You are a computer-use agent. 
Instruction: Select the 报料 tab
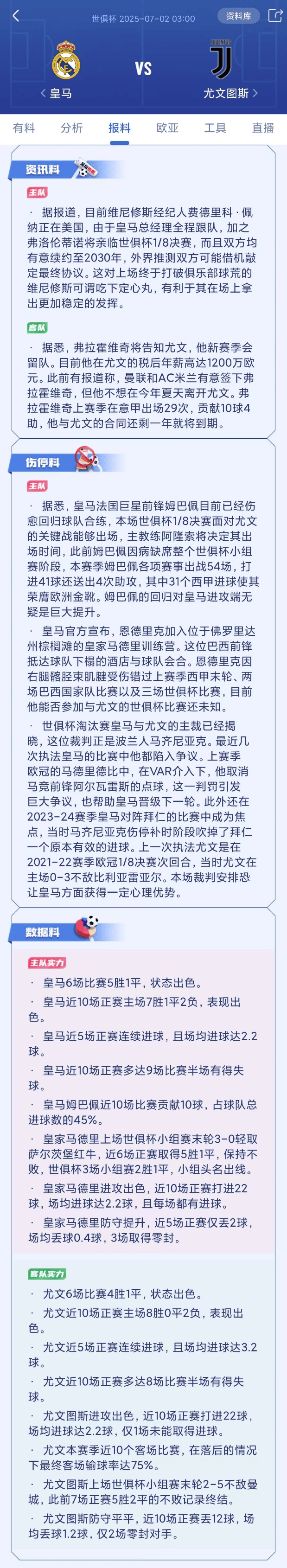coord(119,128)
